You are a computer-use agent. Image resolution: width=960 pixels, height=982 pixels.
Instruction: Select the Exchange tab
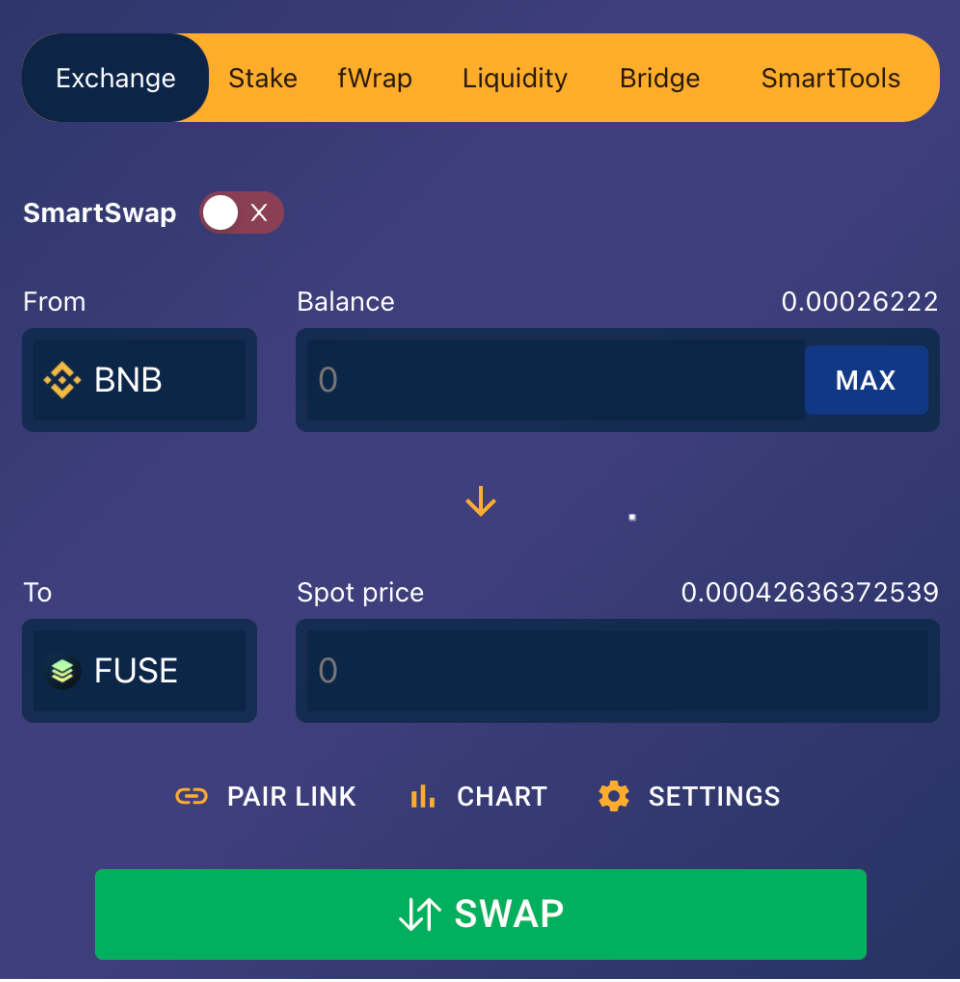point(116,78)
